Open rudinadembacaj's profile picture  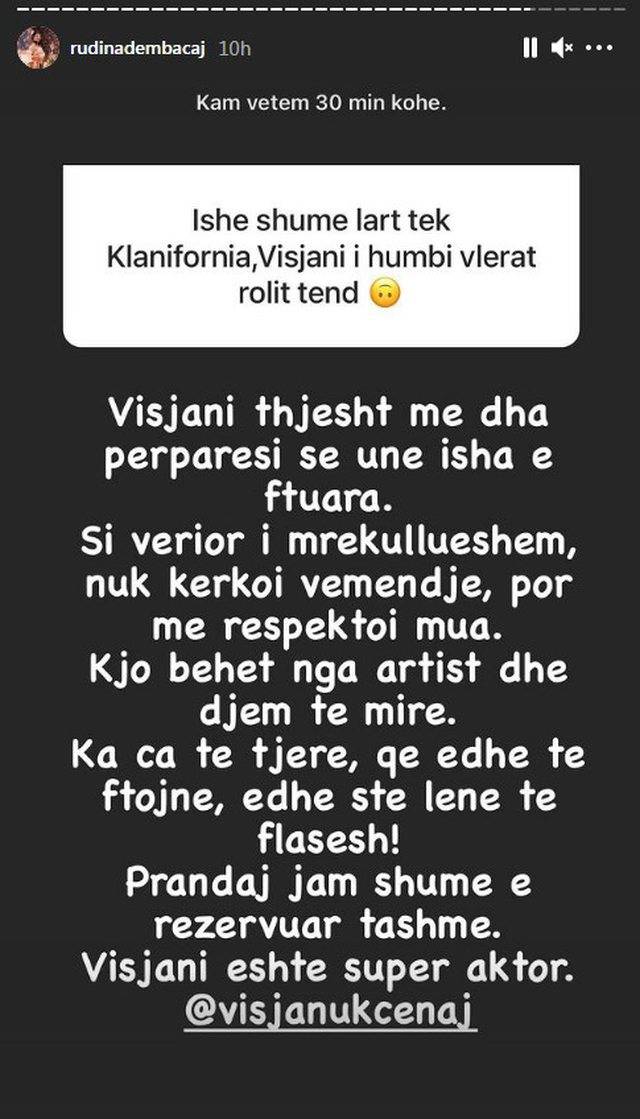[37, 48]
